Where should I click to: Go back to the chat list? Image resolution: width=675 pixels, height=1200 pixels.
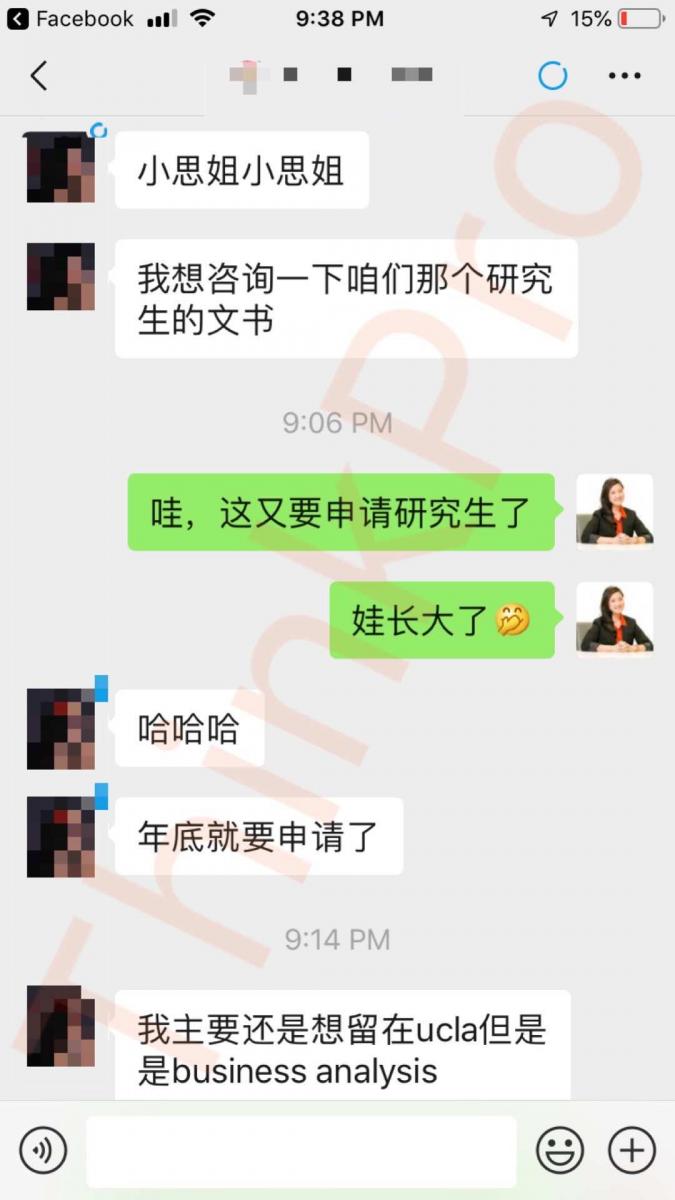39,76
